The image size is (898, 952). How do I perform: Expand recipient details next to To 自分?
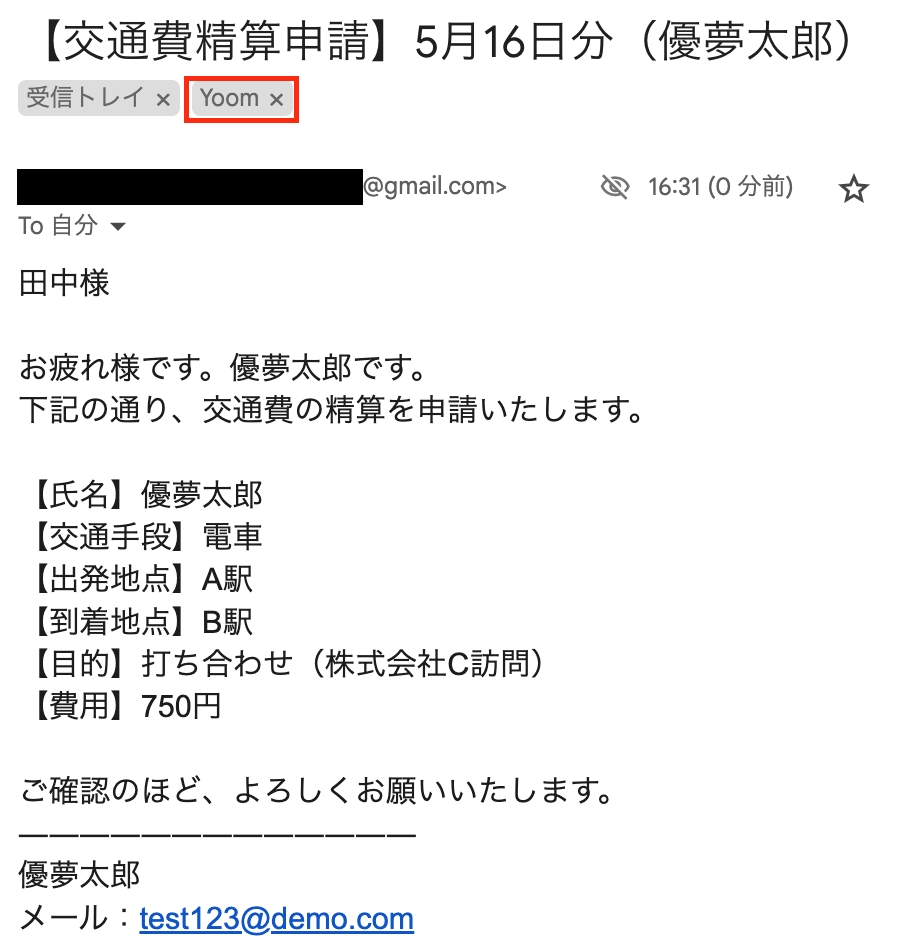(118, 227)
